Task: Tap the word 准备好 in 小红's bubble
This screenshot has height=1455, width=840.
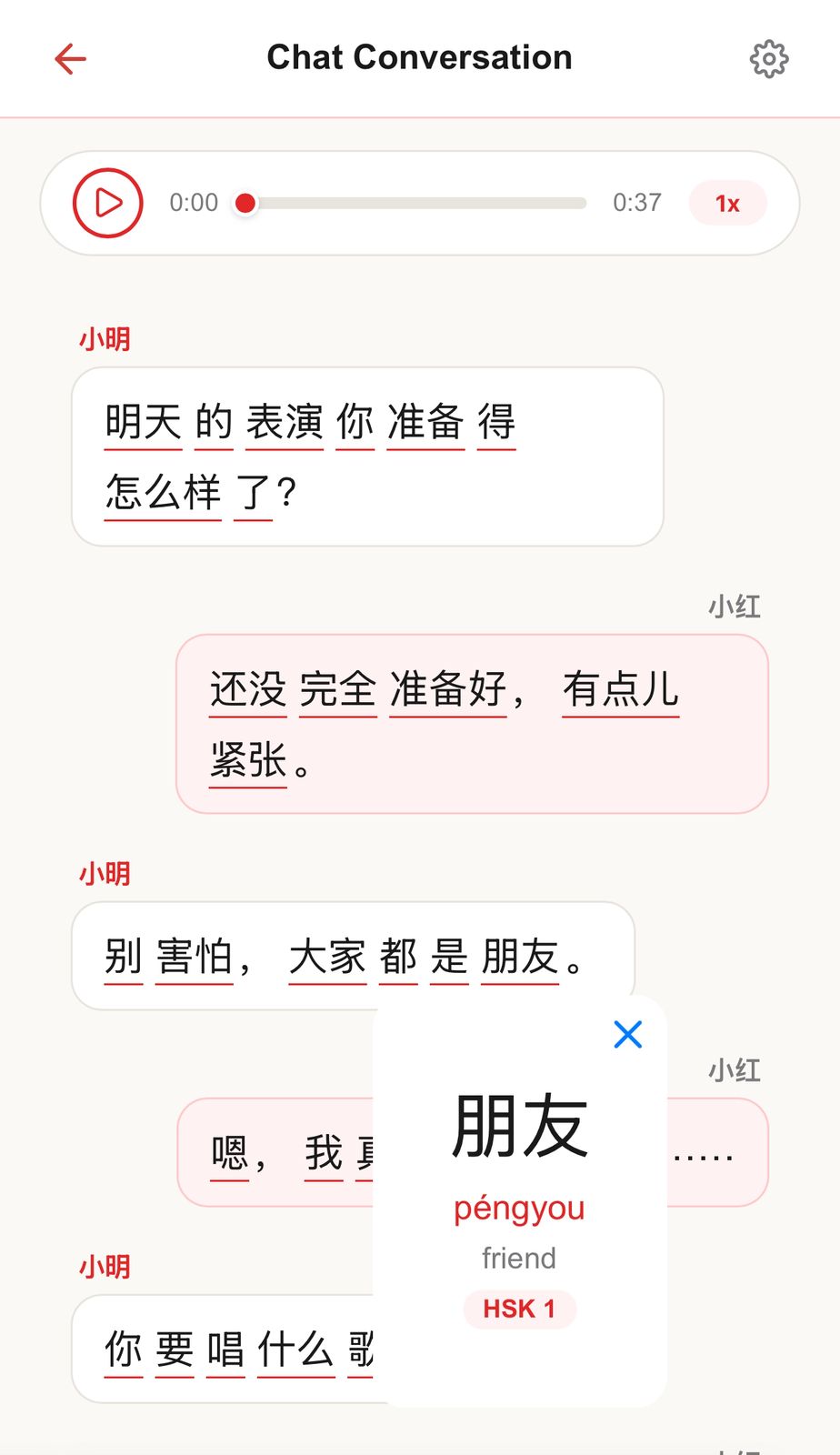Action: pos(447,689)
